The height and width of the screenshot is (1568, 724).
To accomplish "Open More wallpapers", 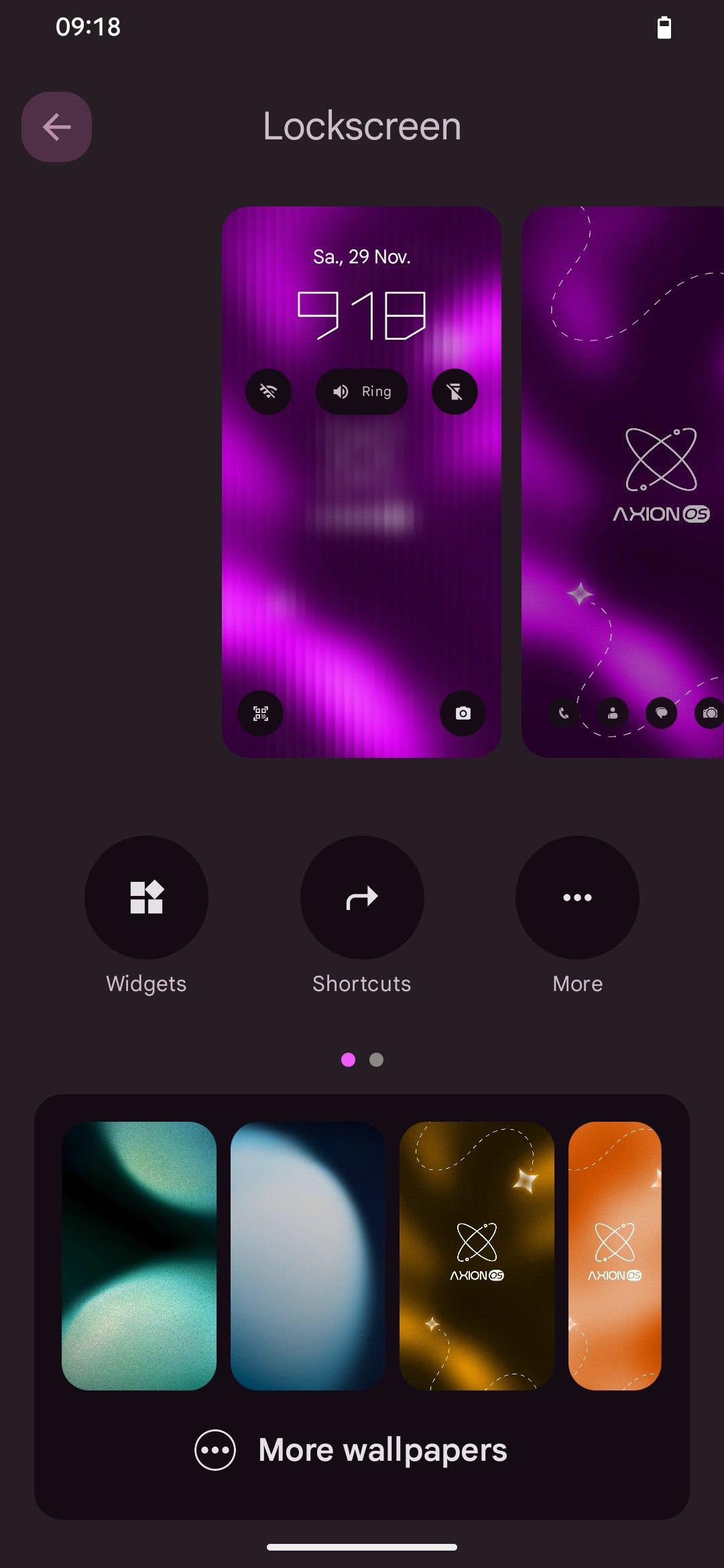I will click(362, 1450).
